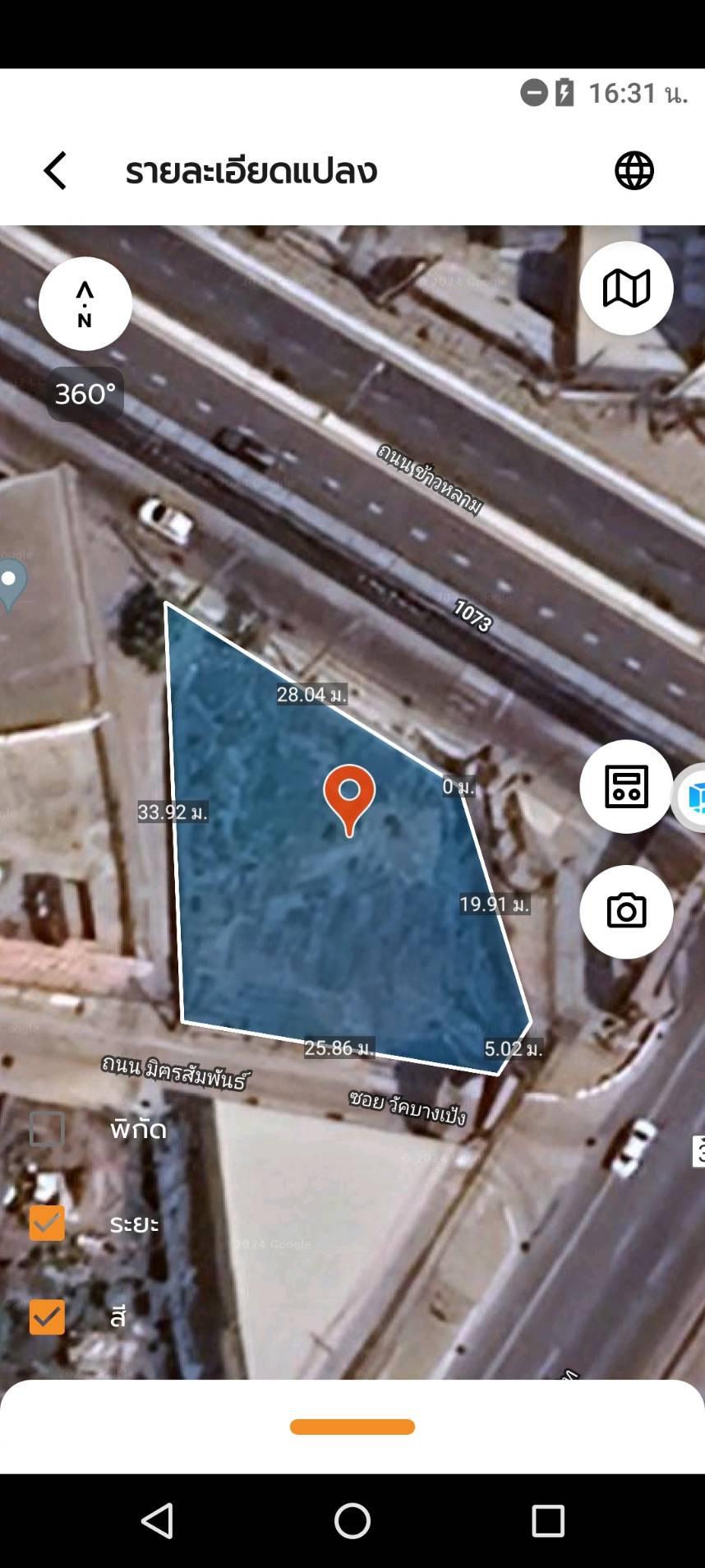The width and height of the screenshot is (705, 1568).
Task: Open the calculator button
Action: 626,787
